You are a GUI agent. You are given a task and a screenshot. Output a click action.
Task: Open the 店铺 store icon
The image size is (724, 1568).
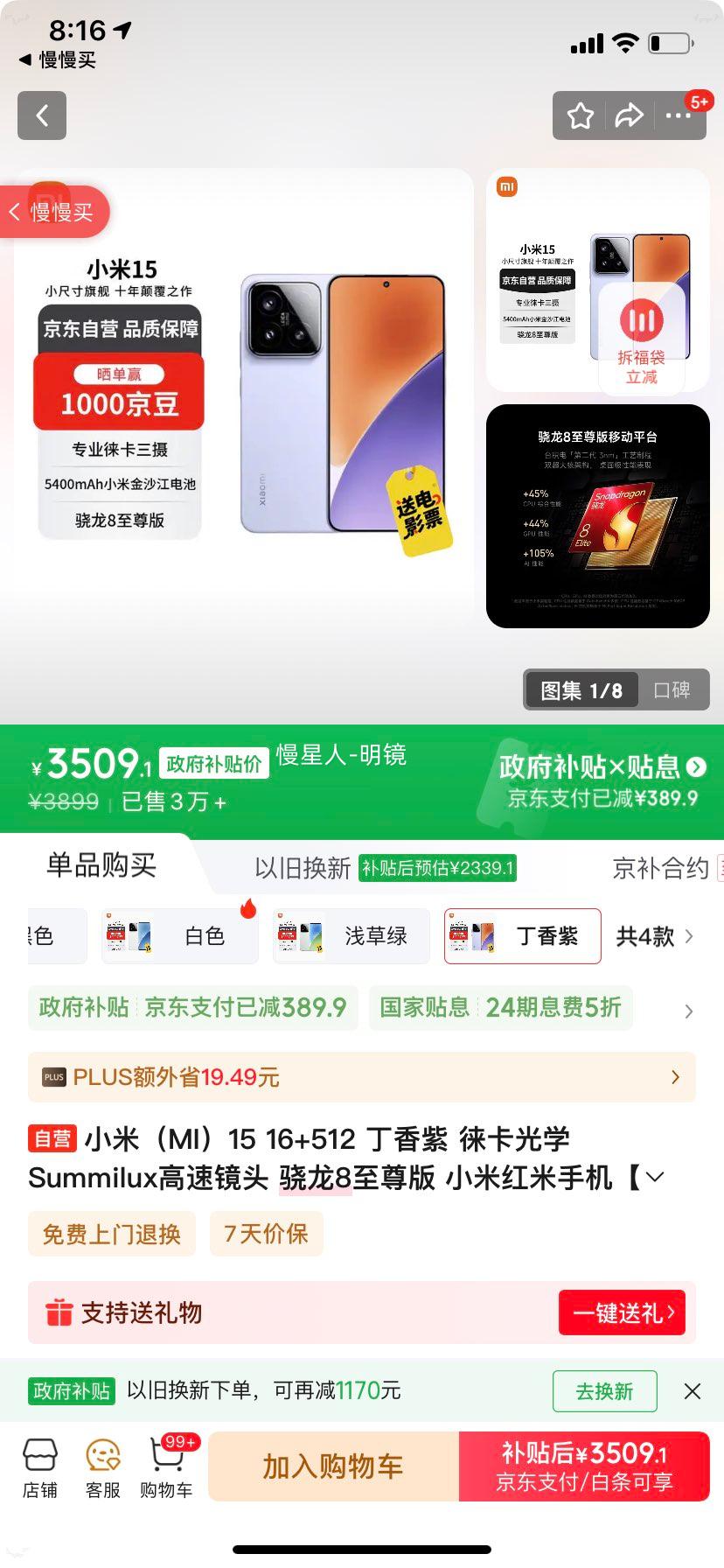pyautogui.click(x=39, y=1466)
